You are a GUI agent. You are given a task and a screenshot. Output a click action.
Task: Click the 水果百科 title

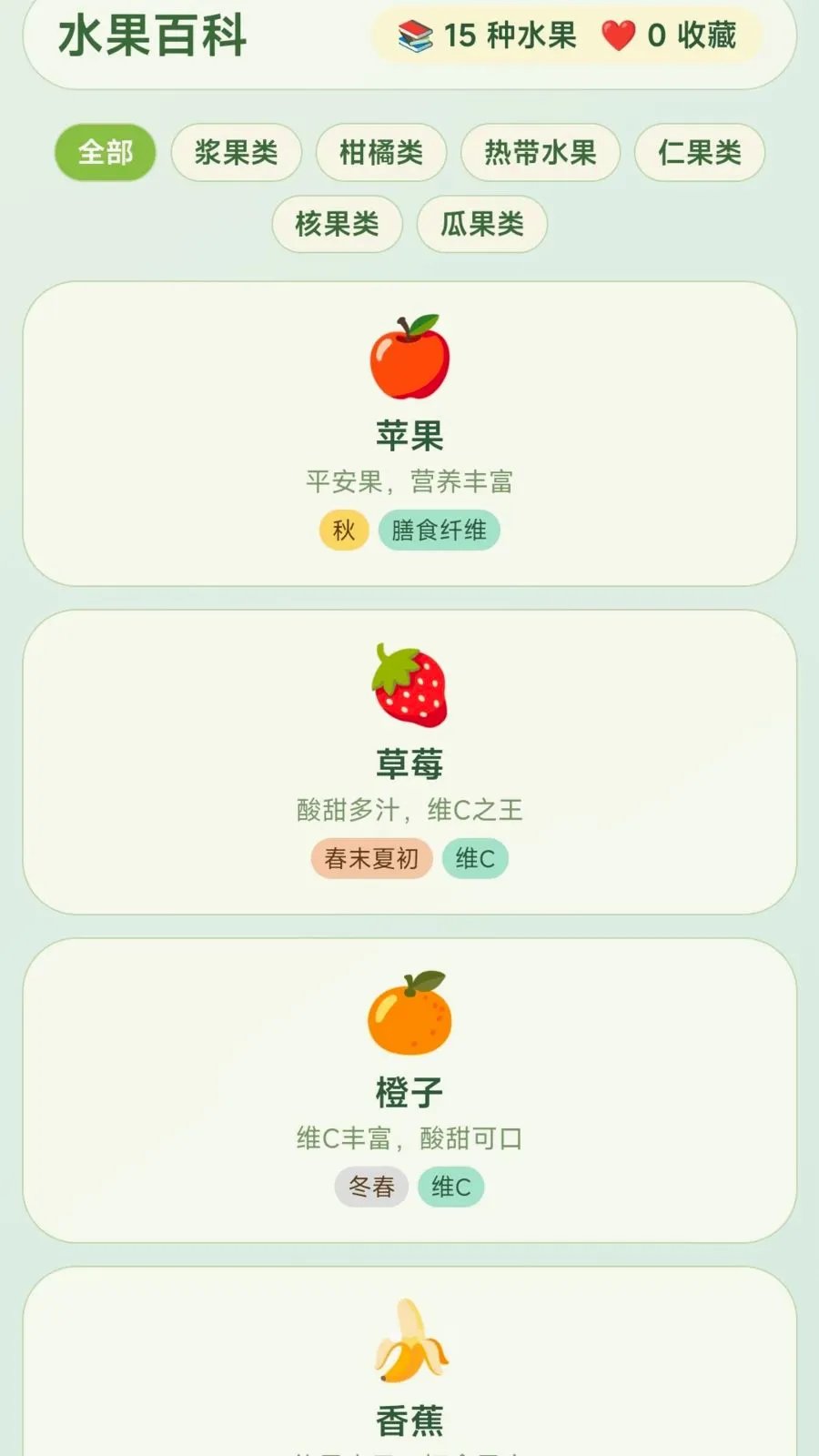(x=150, y=36)
